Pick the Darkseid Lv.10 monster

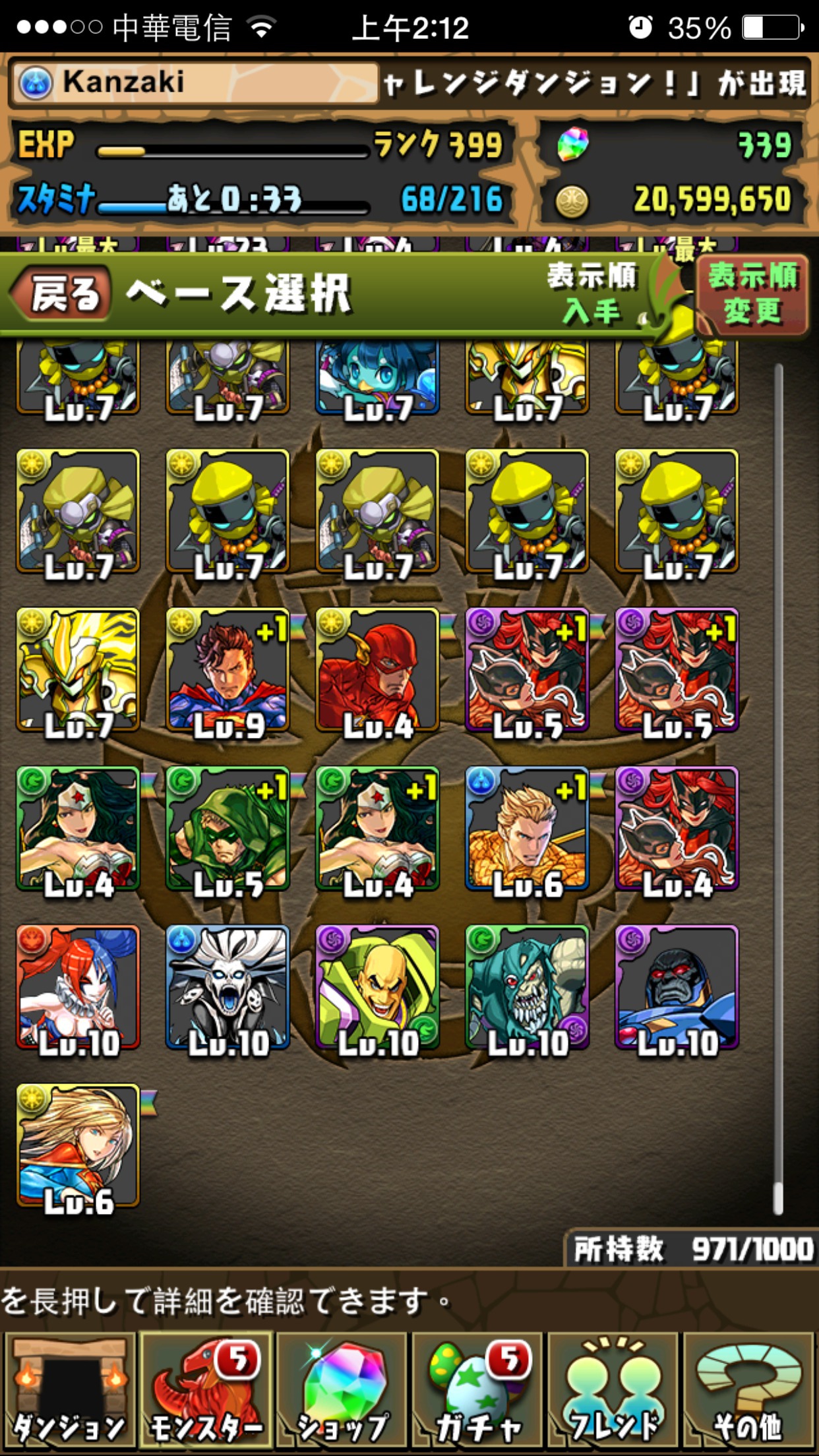point(677,987)
